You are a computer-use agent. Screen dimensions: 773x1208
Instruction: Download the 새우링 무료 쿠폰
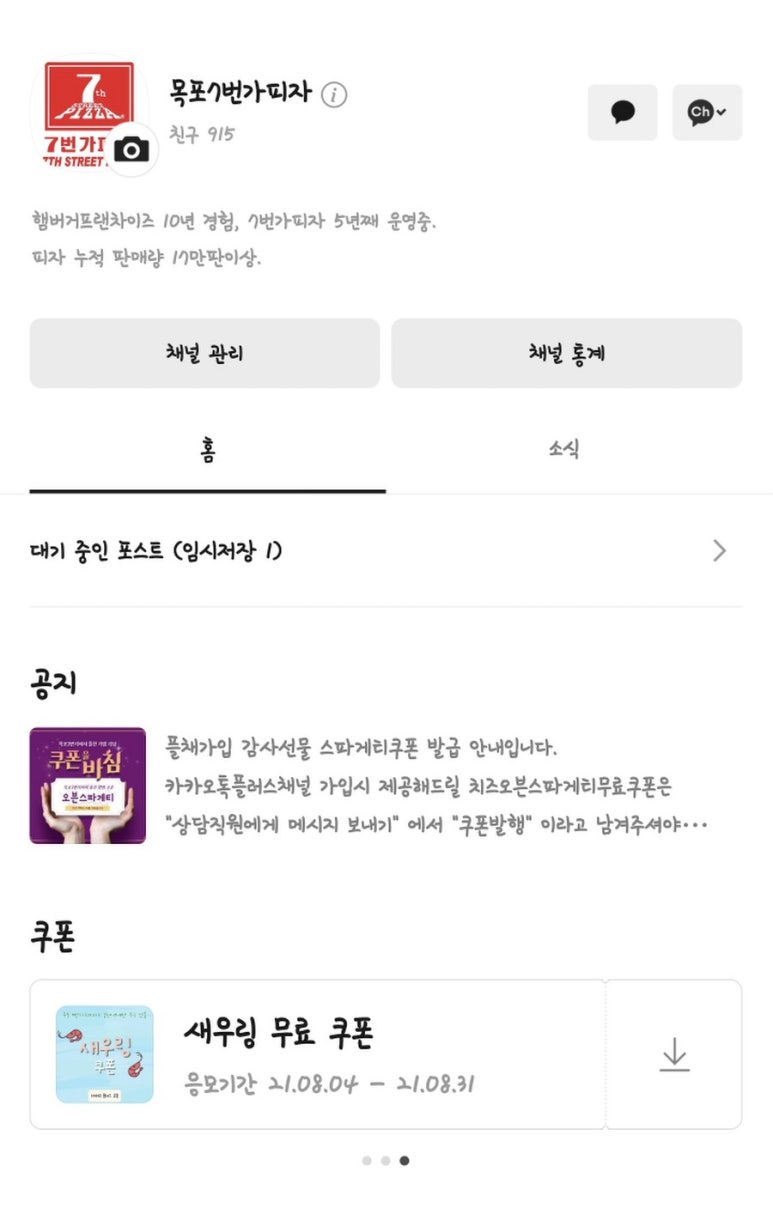click(675, 1054)
